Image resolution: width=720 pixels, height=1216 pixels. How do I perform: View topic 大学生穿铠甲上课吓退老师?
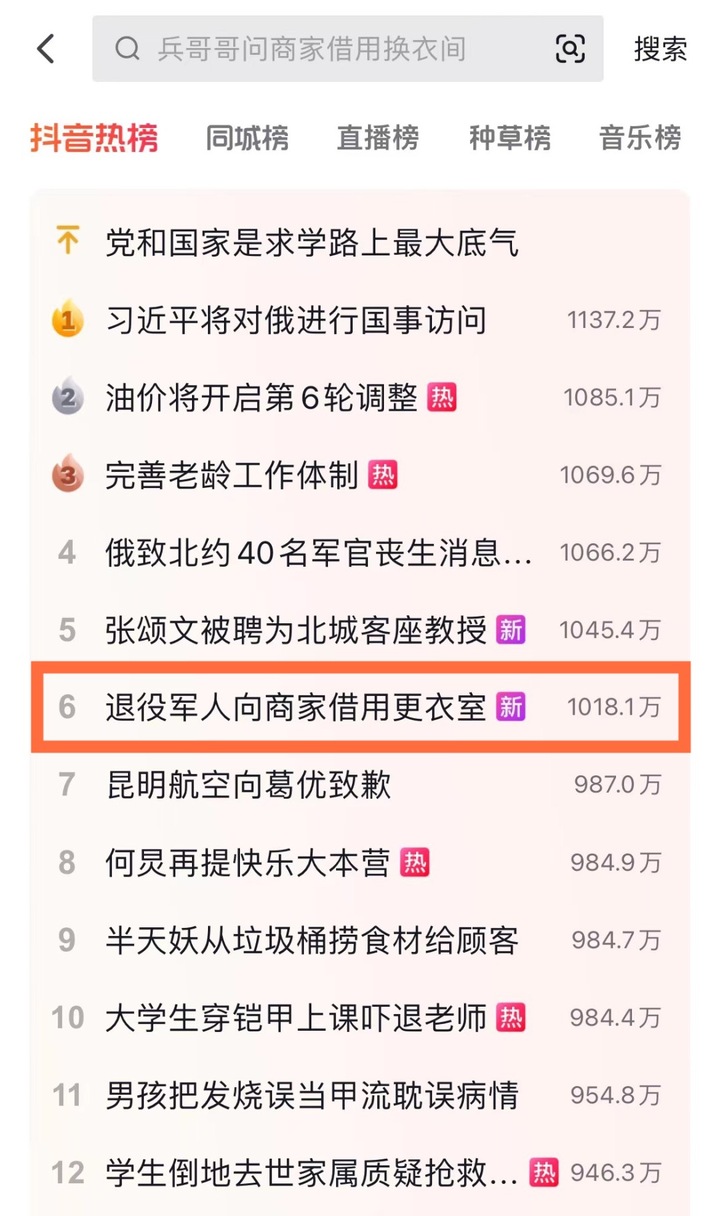[296, 1018]
